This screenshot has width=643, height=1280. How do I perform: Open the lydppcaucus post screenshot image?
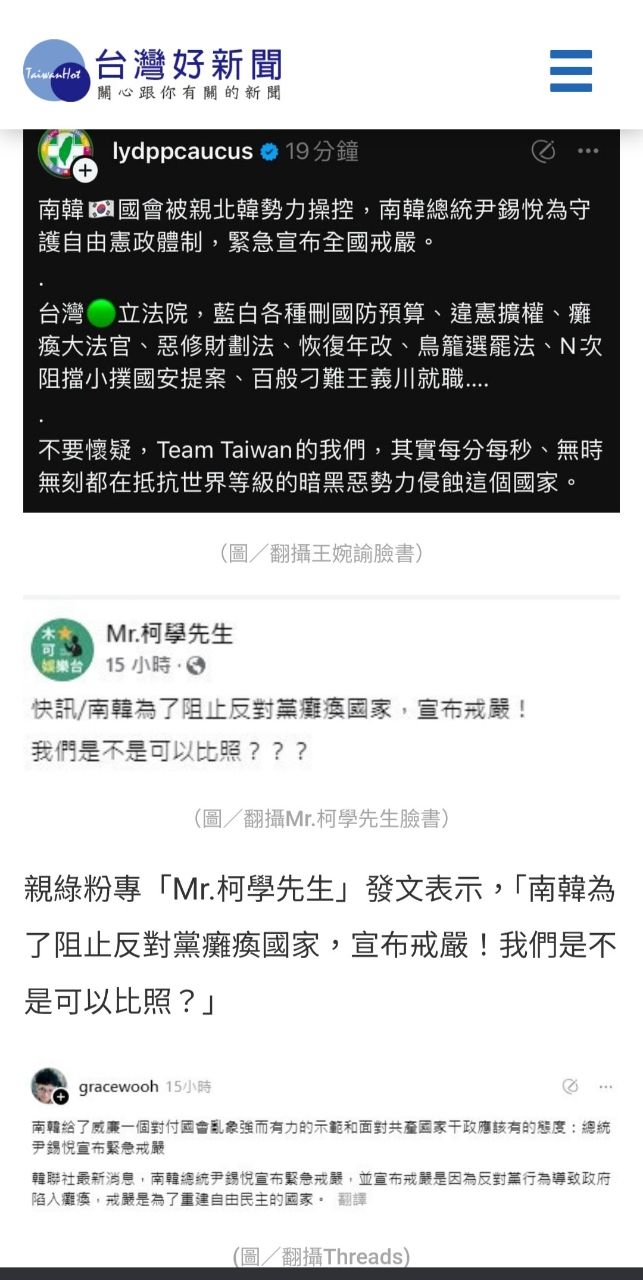coord(321,320)
